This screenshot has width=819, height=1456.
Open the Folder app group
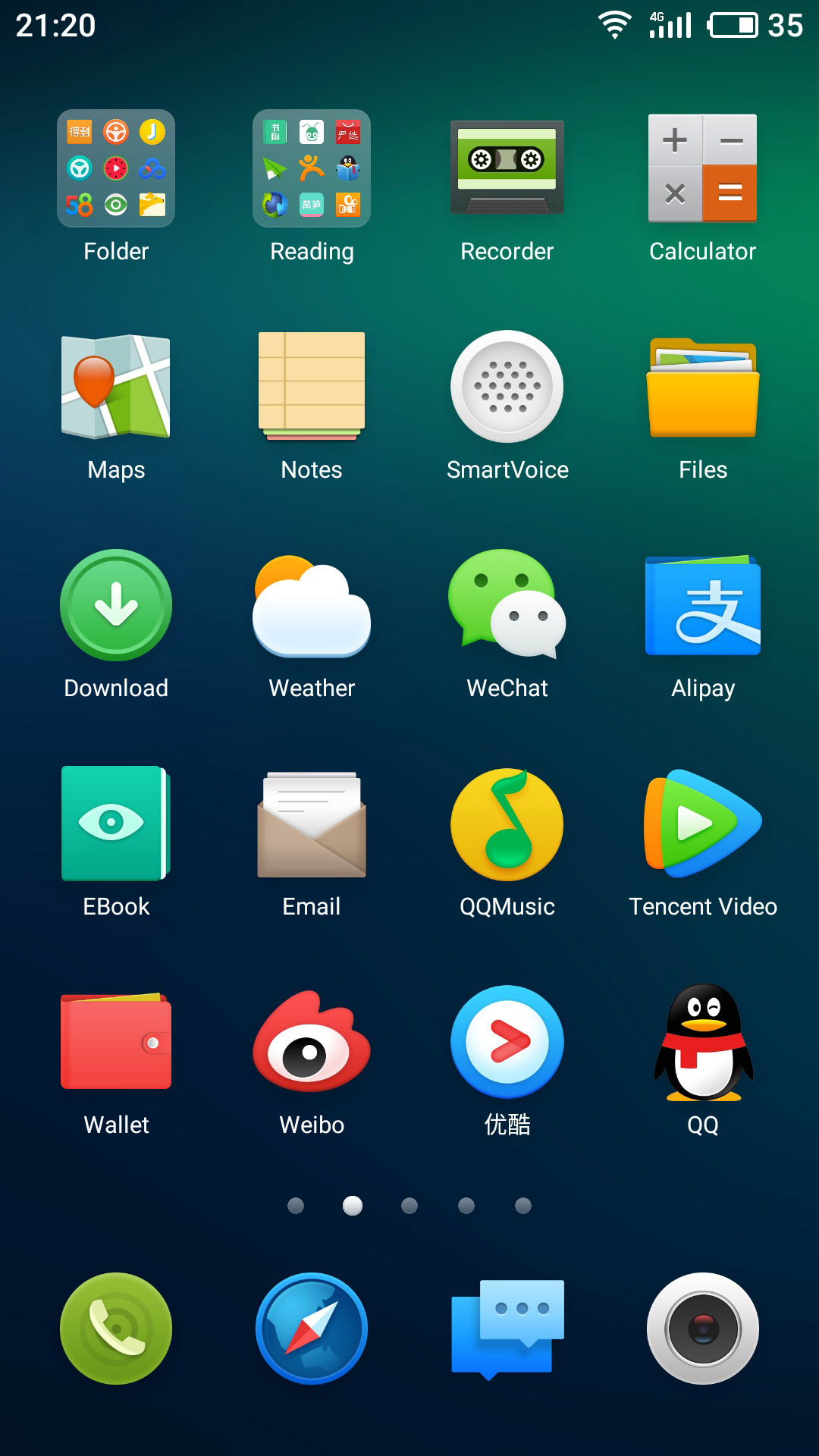tap(116, 168)
